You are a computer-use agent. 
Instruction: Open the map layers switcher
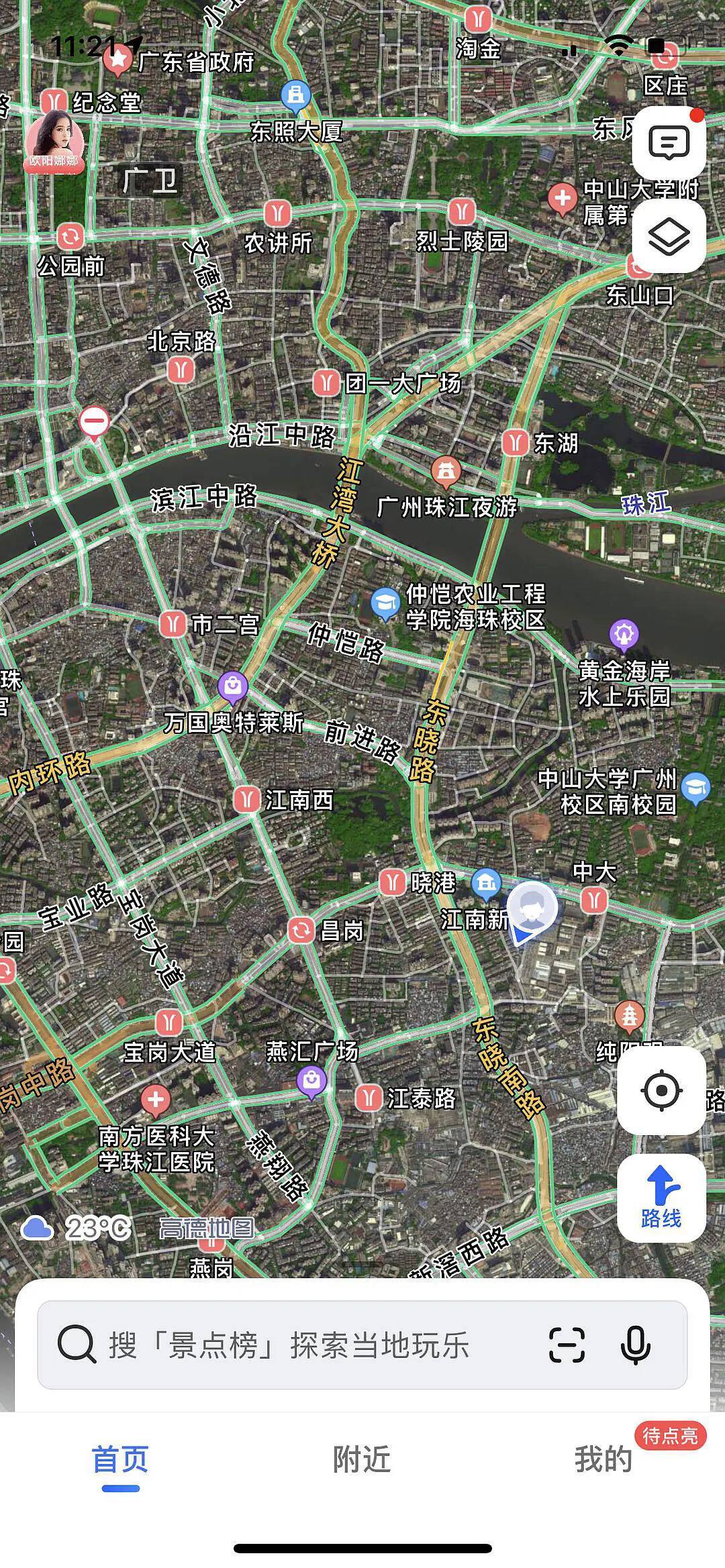669,236
